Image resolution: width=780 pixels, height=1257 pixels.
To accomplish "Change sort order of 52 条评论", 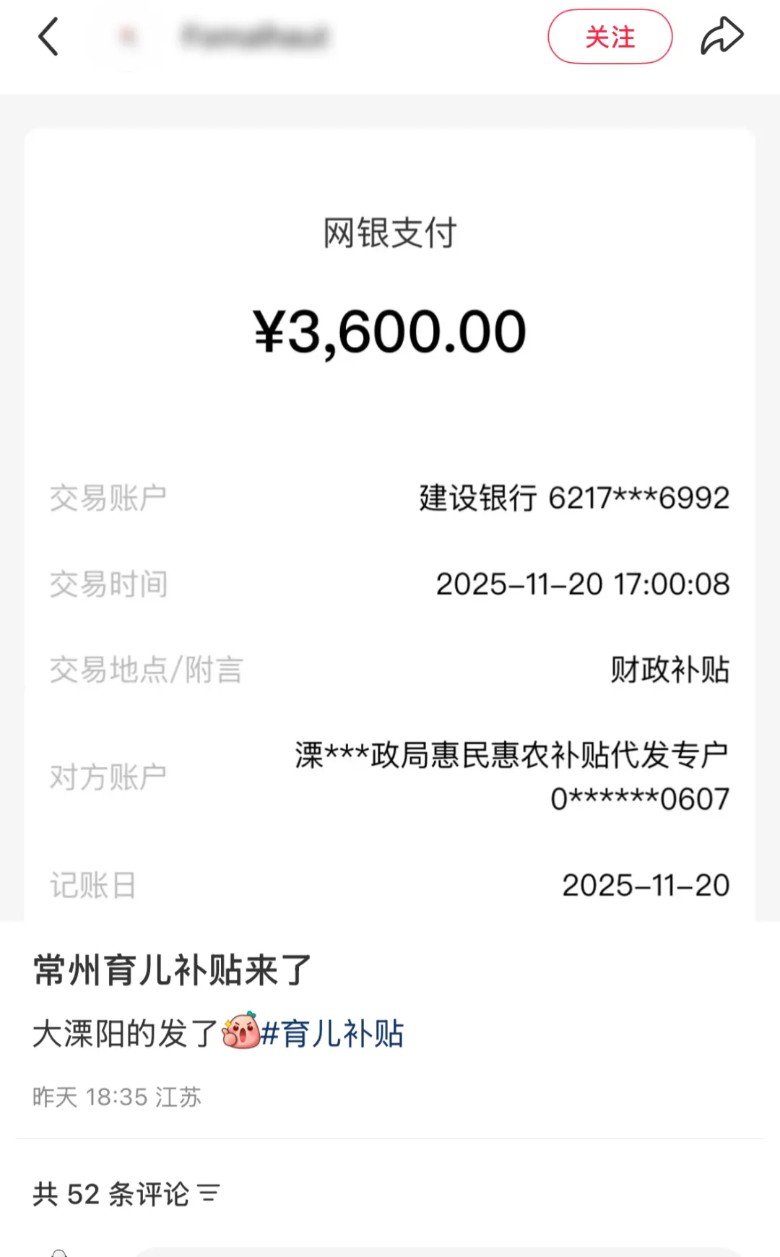I will point(208,1193).
